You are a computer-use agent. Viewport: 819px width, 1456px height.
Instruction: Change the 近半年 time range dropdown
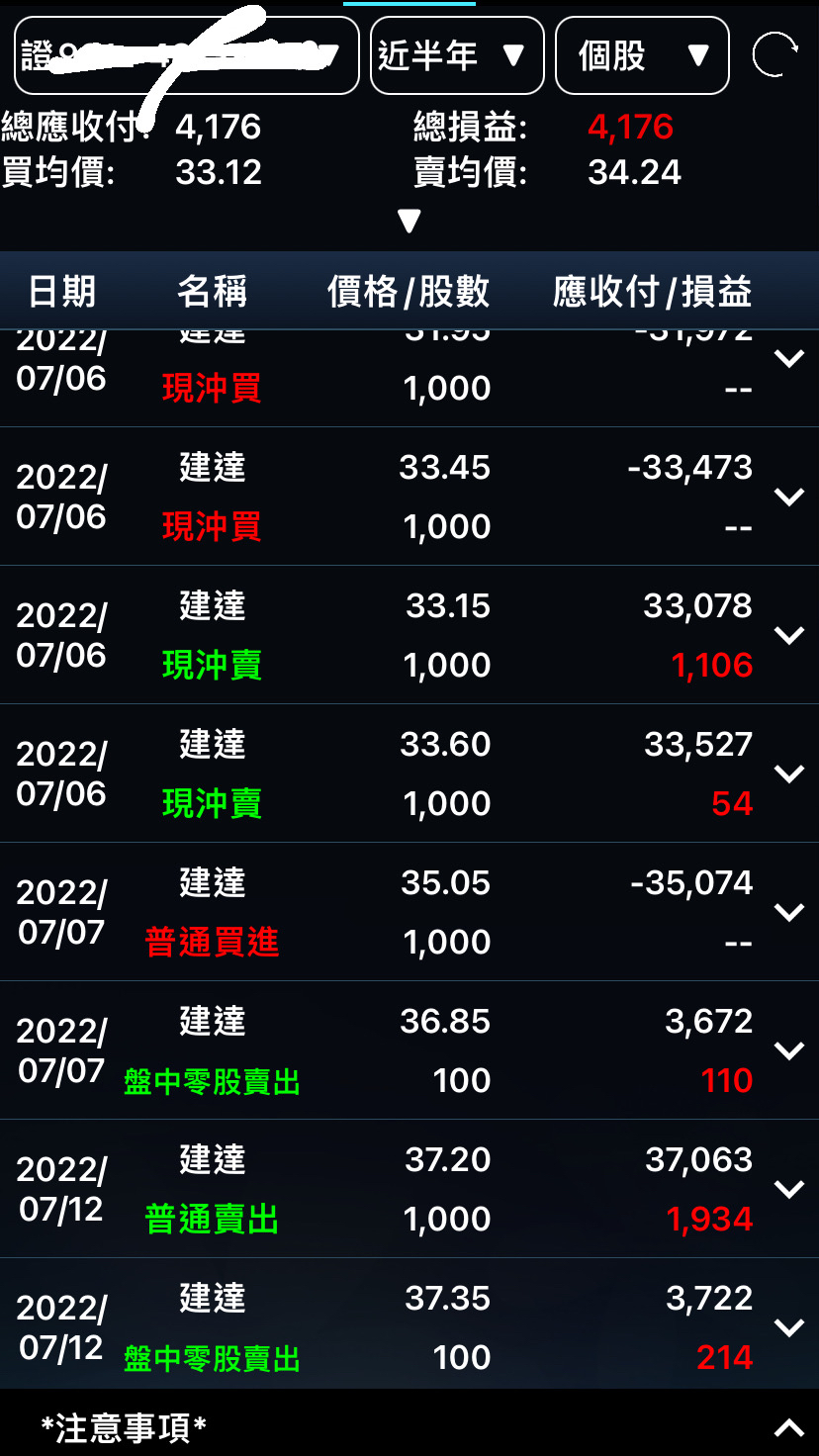[456, 55]
